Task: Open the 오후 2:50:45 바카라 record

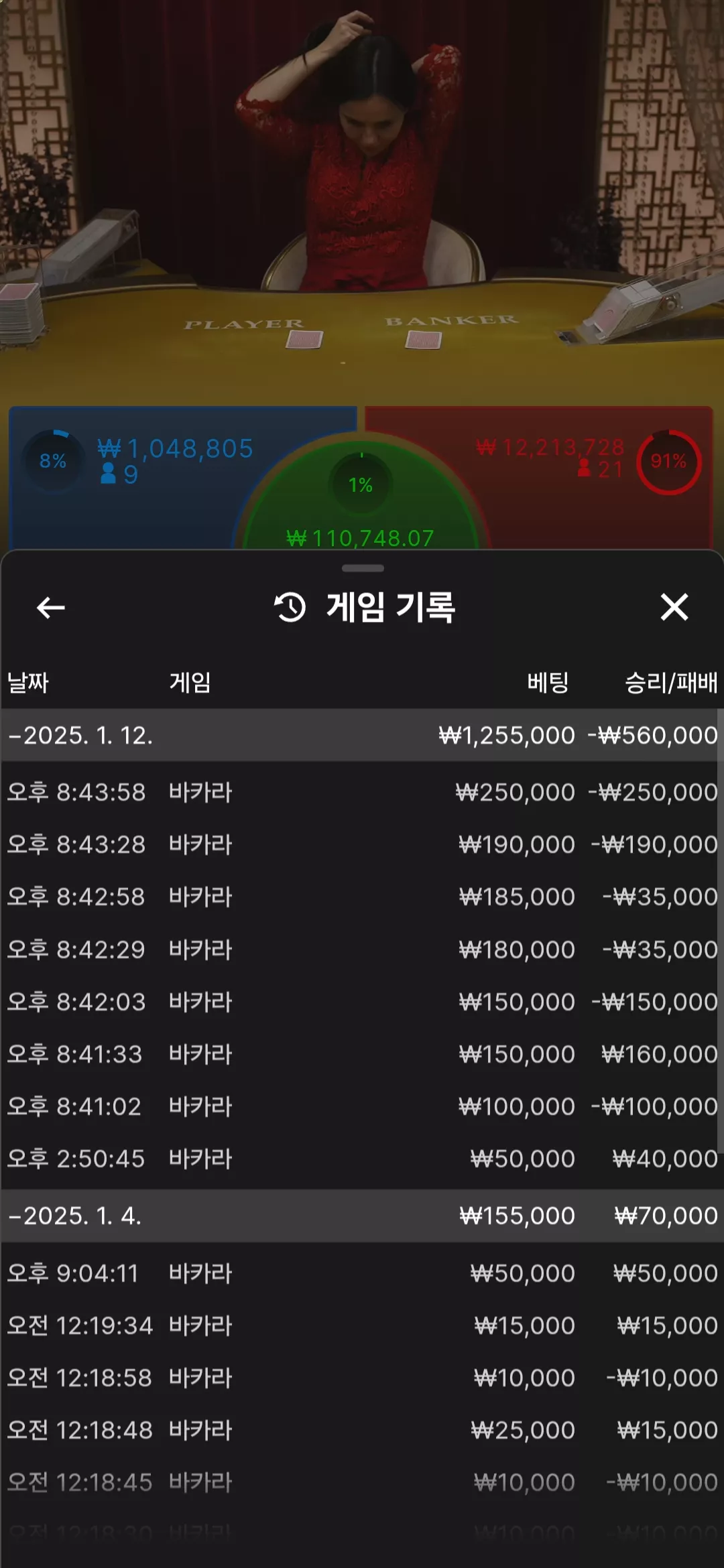Action: [x=362, y=1159]
